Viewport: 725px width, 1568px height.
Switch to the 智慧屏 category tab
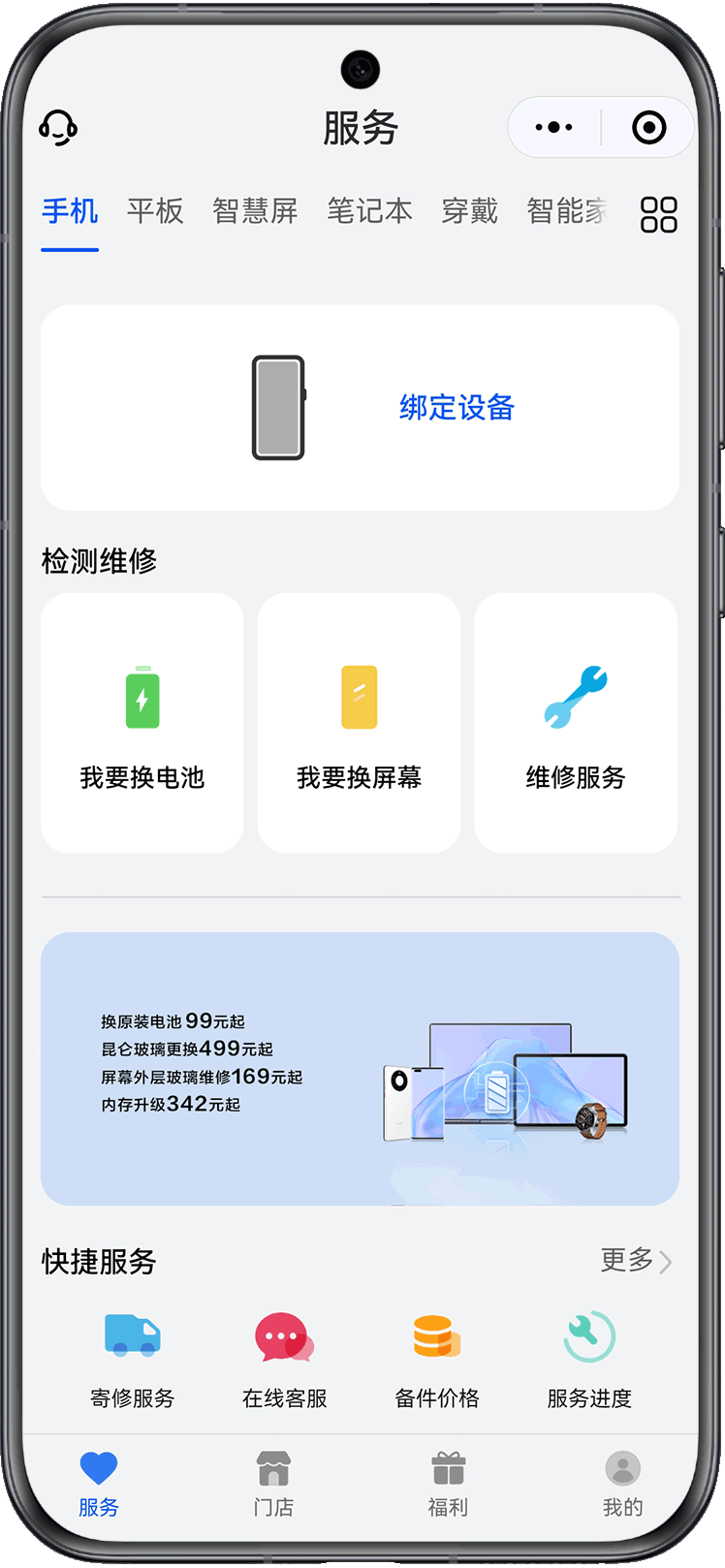[255, 211]
